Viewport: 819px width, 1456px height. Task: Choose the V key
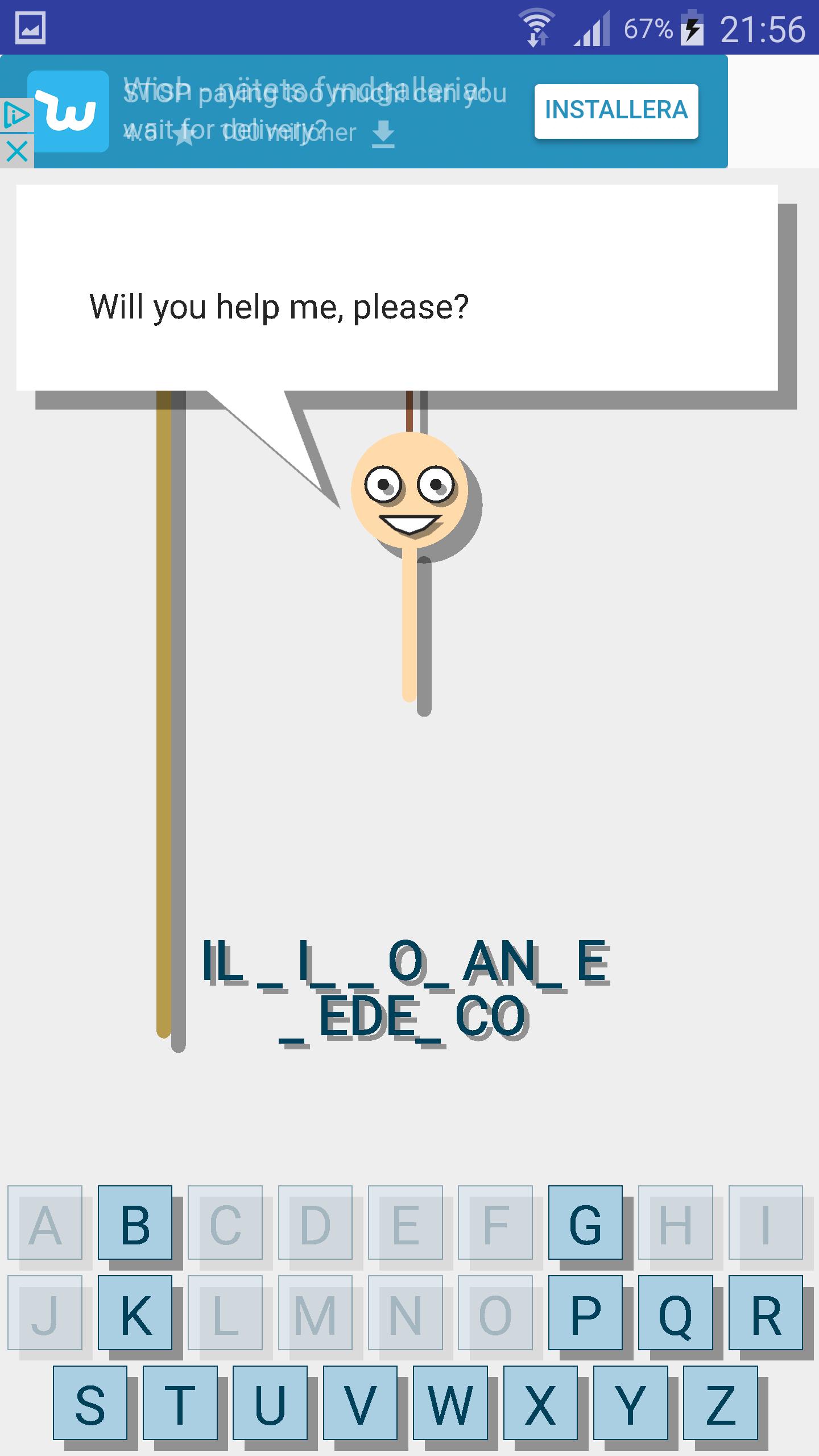tap(360, 1402)
